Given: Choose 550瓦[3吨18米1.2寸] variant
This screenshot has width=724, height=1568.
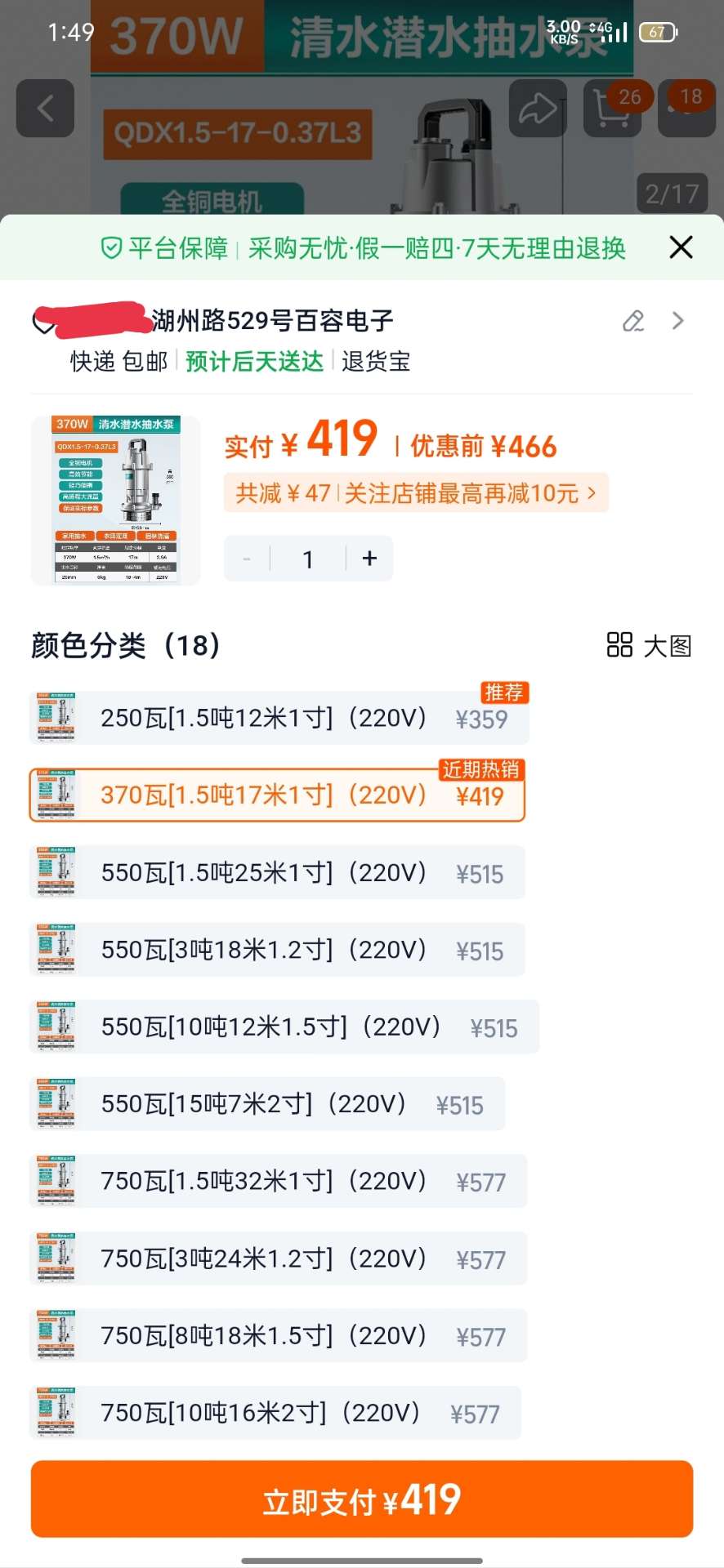Looking at the screenshot, I should [278, 950].
